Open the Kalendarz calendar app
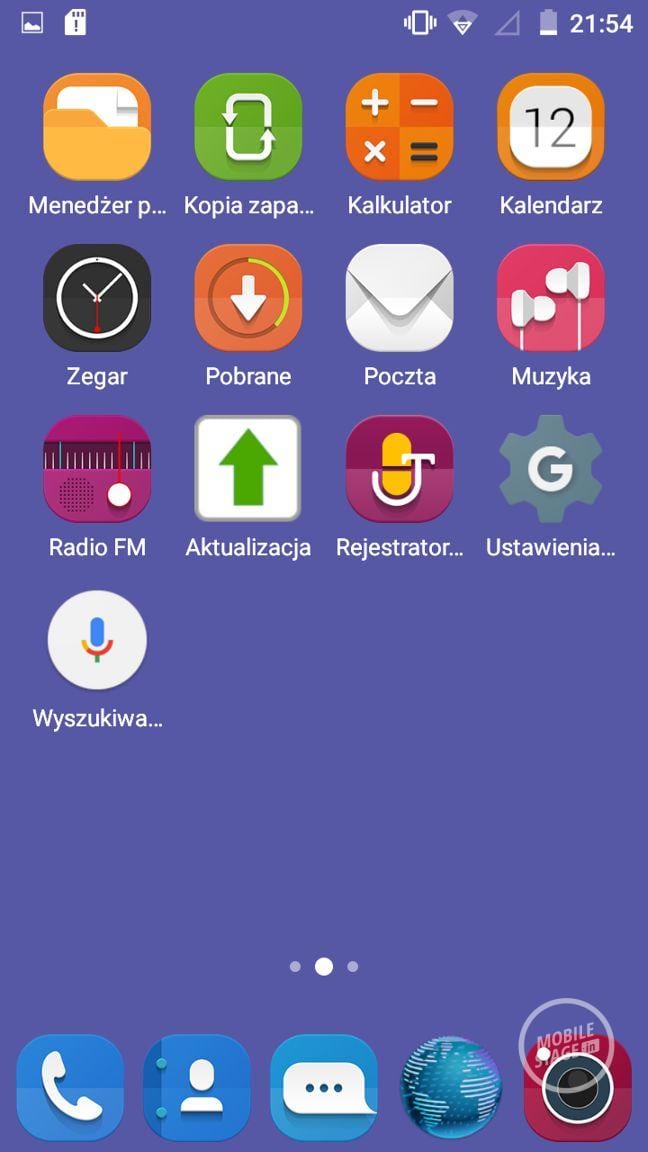Viewport: 648px width, 1152px height. click(x=550, y=127)
